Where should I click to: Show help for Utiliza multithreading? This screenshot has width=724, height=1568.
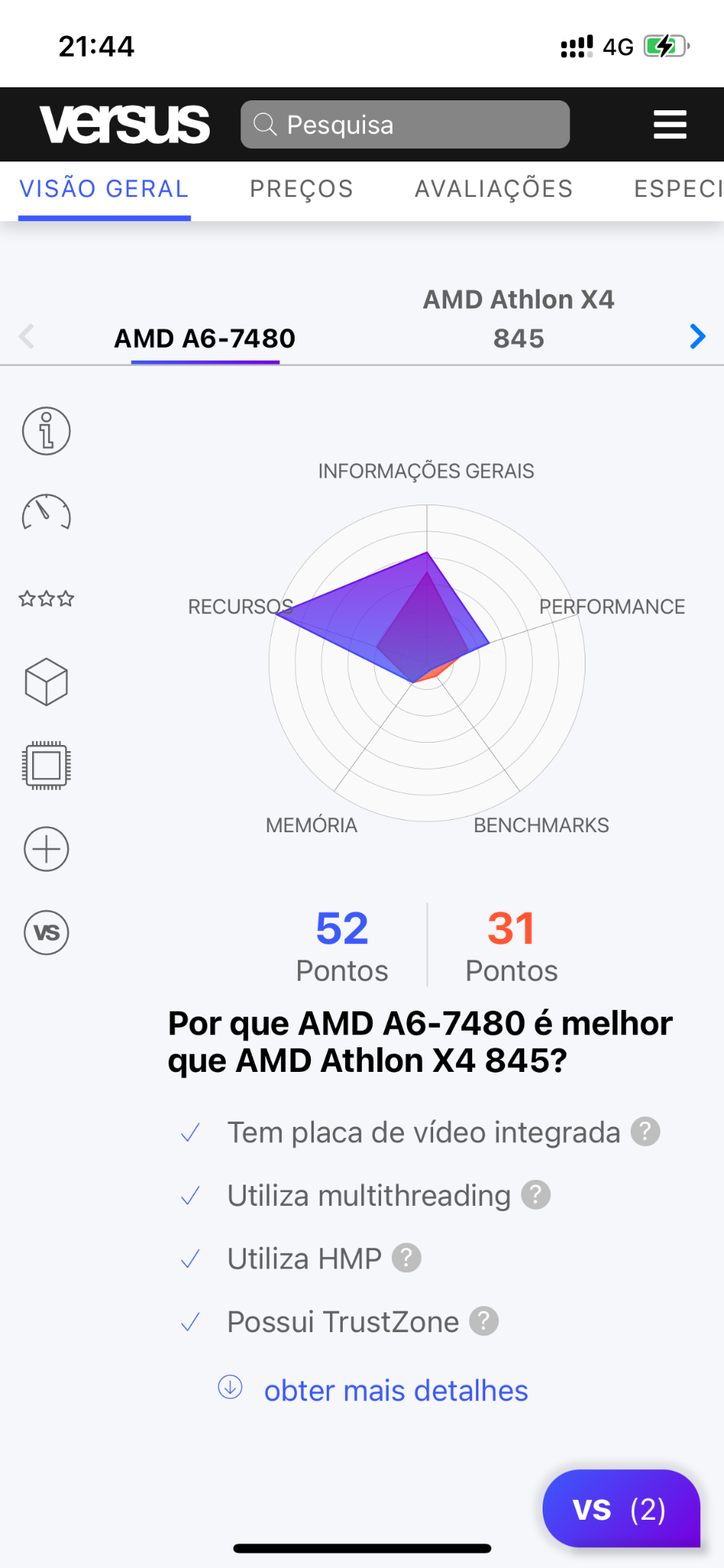[x=536, y=1194]
